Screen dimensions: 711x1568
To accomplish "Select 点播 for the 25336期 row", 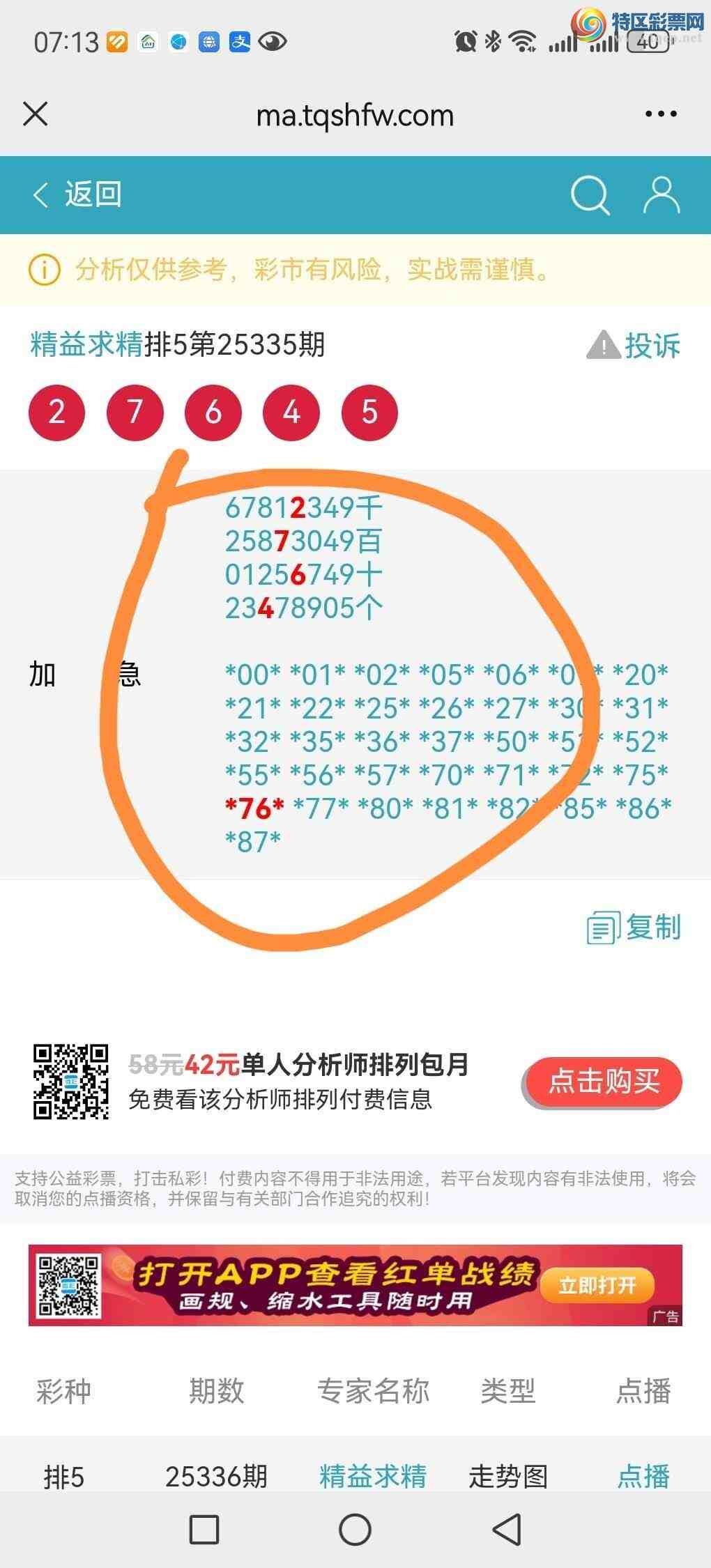I will (x=643, y=1475).
